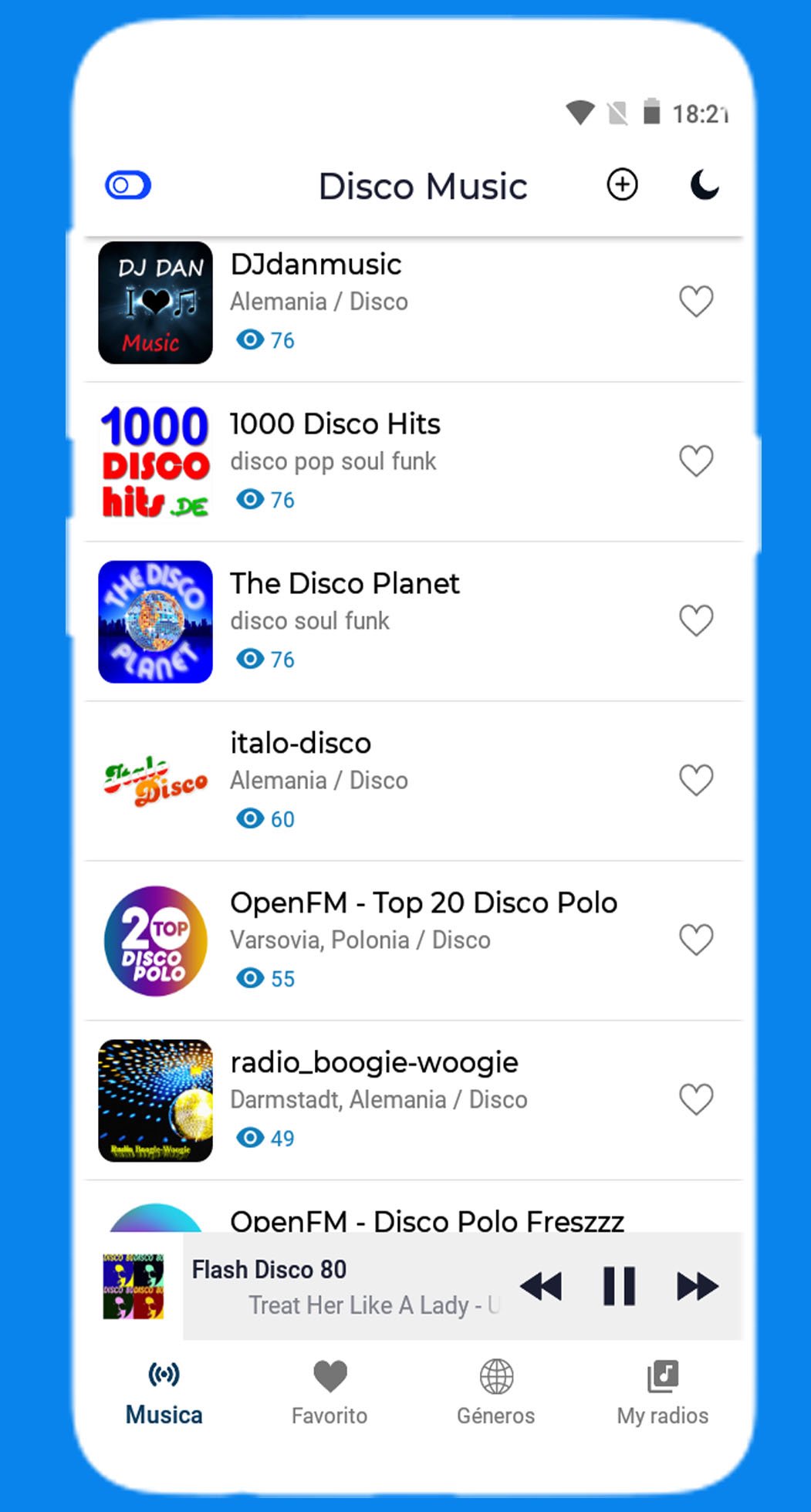Add The Disco Planet to favorites
Image resolution: width=811 pixels, height=1512 pixels.
coord(696,621)
